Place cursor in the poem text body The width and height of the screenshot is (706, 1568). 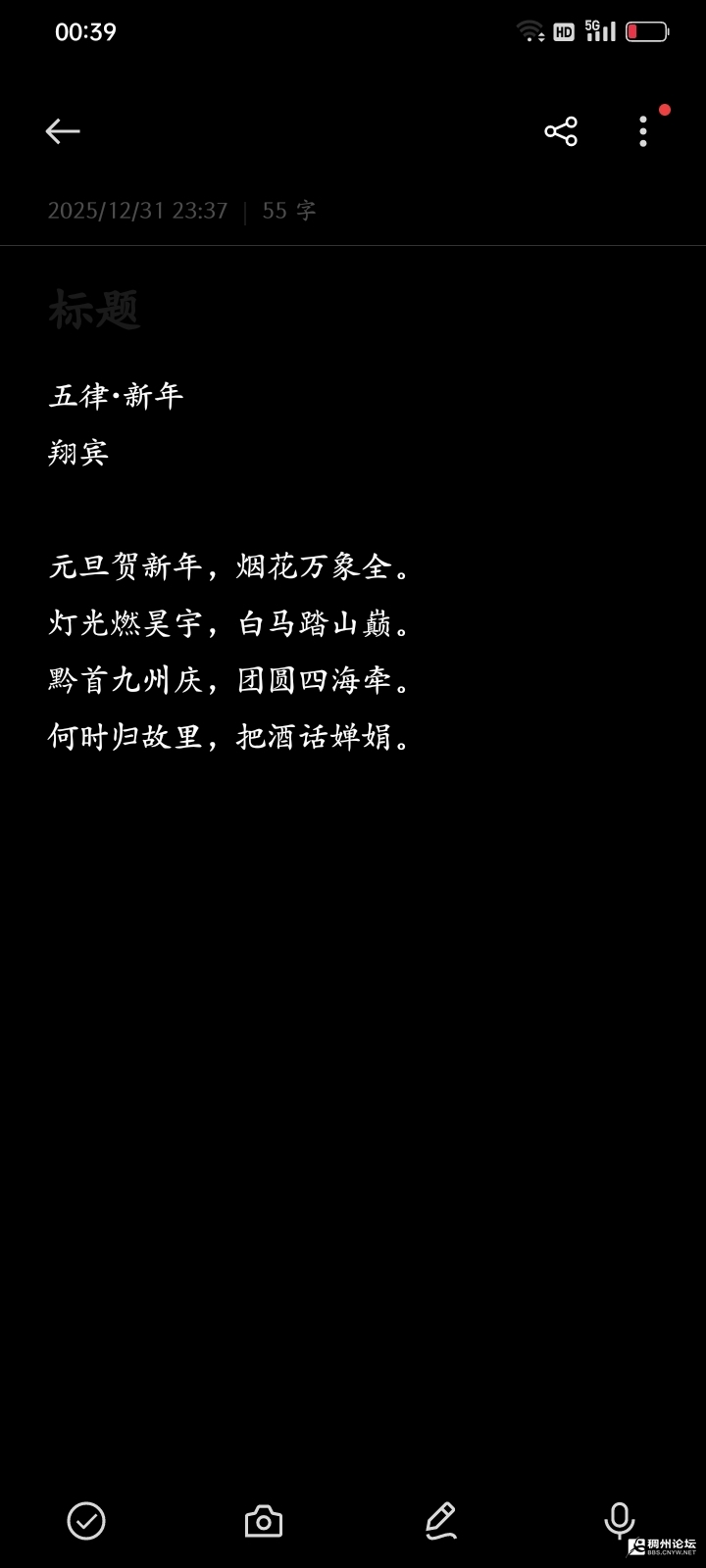(231, 651)
